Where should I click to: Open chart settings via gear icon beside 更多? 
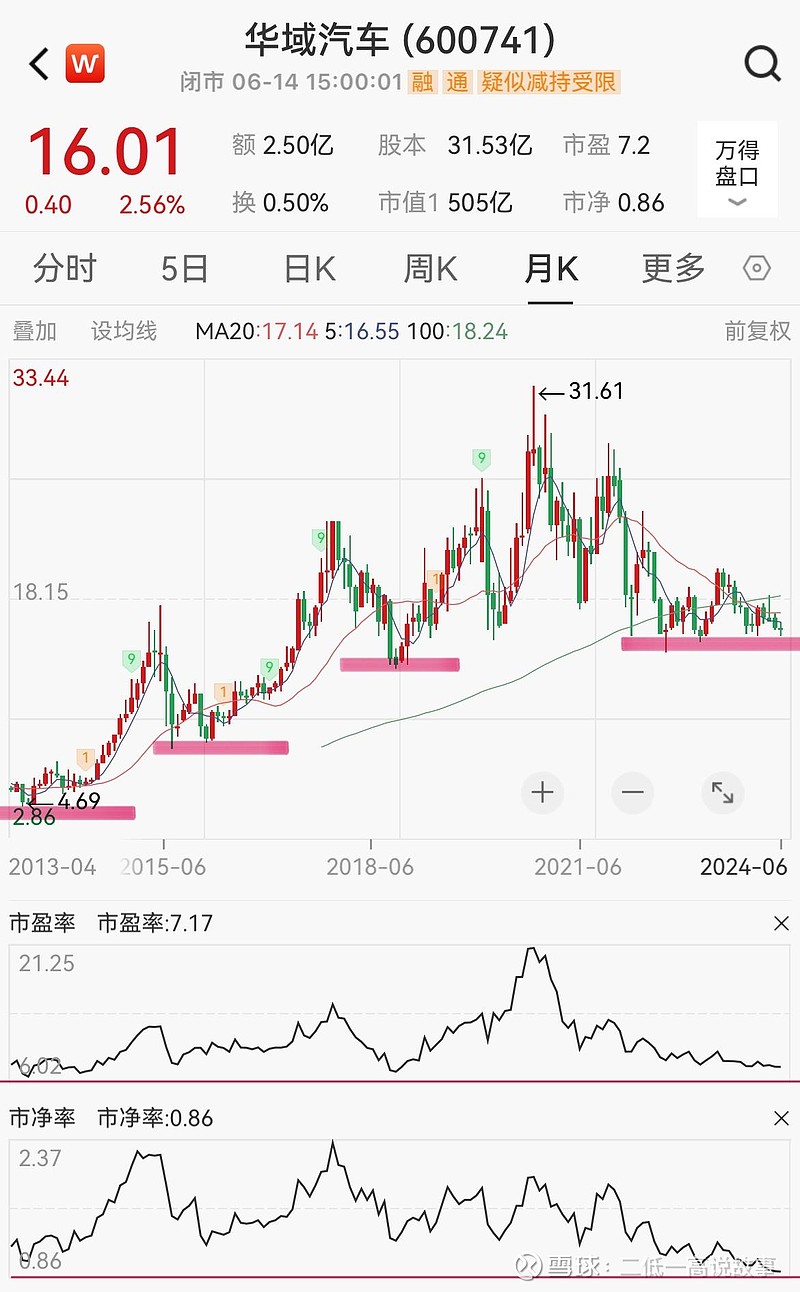(x=756, y=268)
